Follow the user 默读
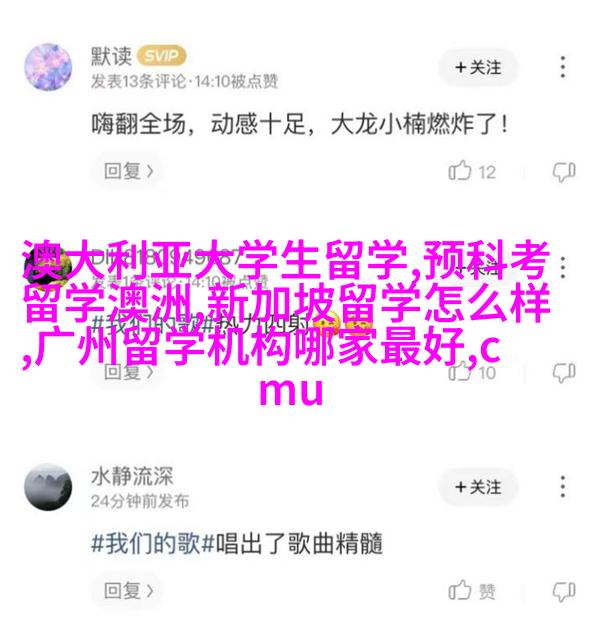The width and height of the screenshot is (600, 638). point(477,68)
